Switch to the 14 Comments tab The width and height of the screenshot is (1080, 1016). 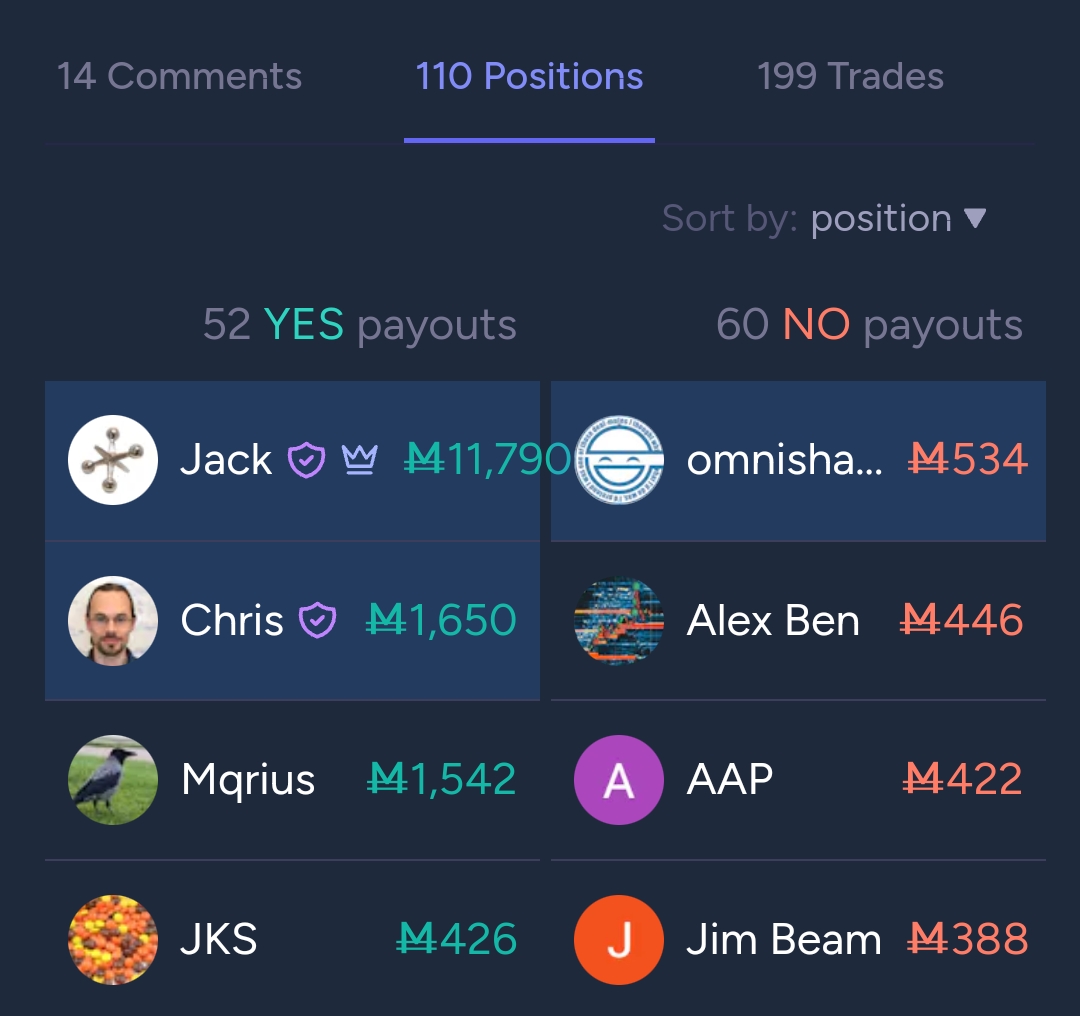click(x=179, y=77)
